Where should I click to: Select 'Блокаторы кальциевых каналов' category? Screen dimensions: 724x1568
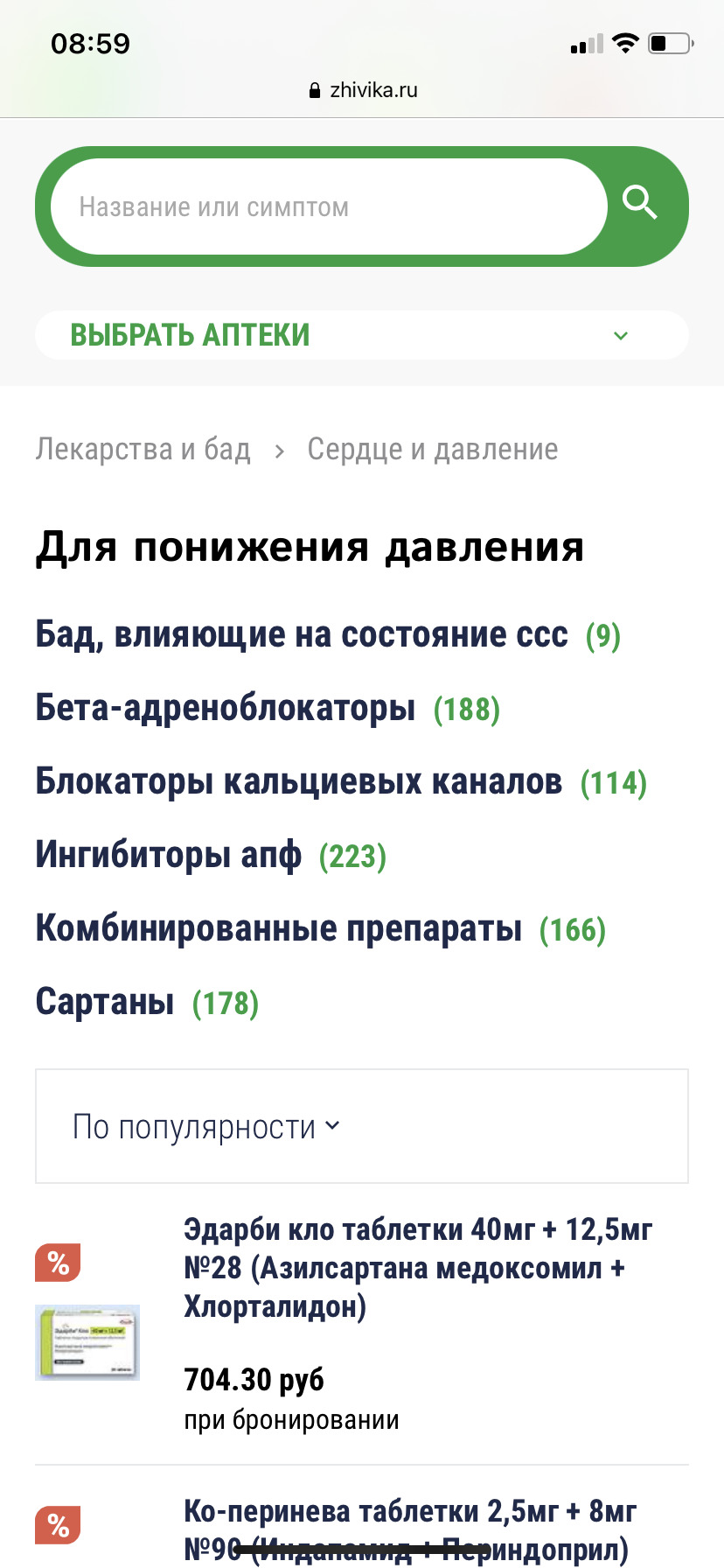click(299, 782)
